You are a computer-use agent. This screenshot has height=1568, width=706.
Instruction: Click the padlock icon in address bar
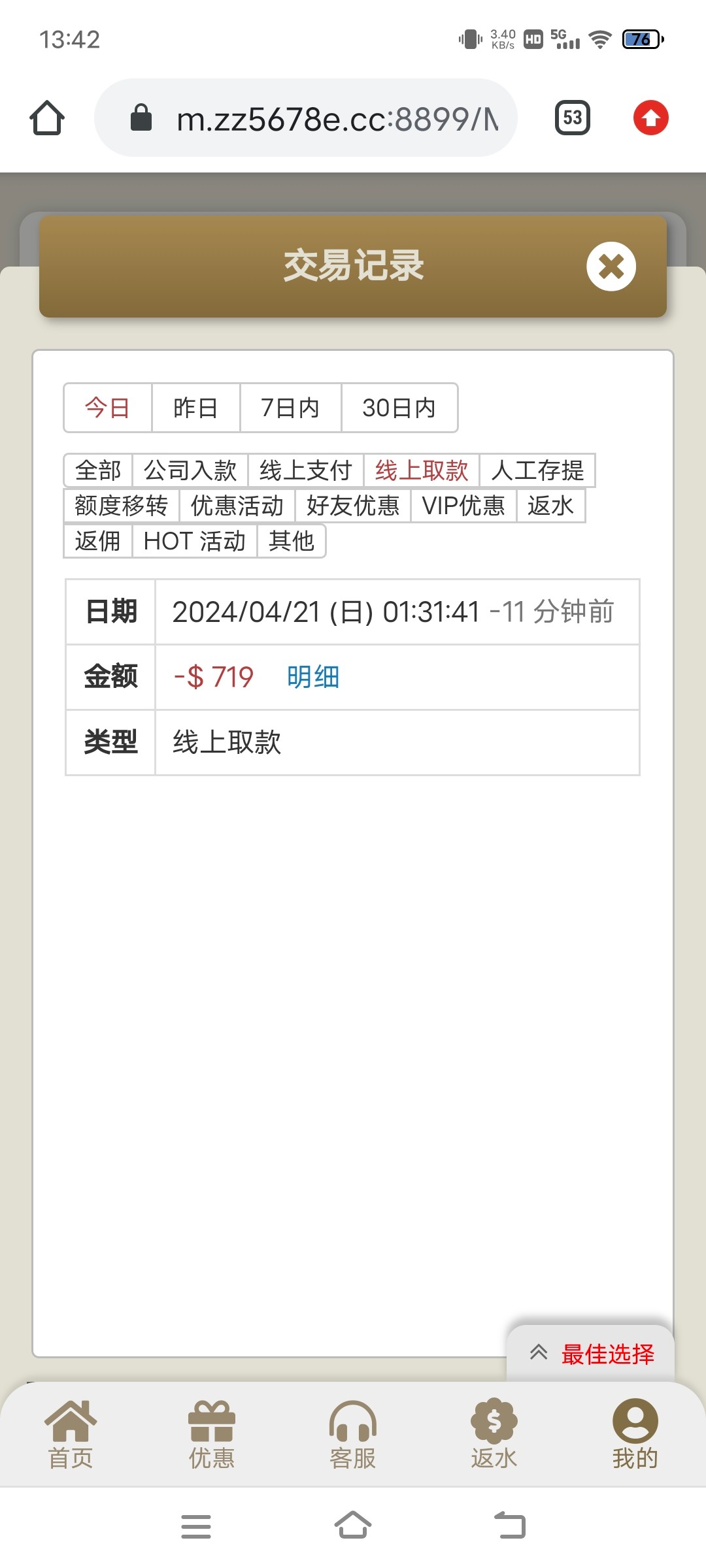[x=139, y=118]
